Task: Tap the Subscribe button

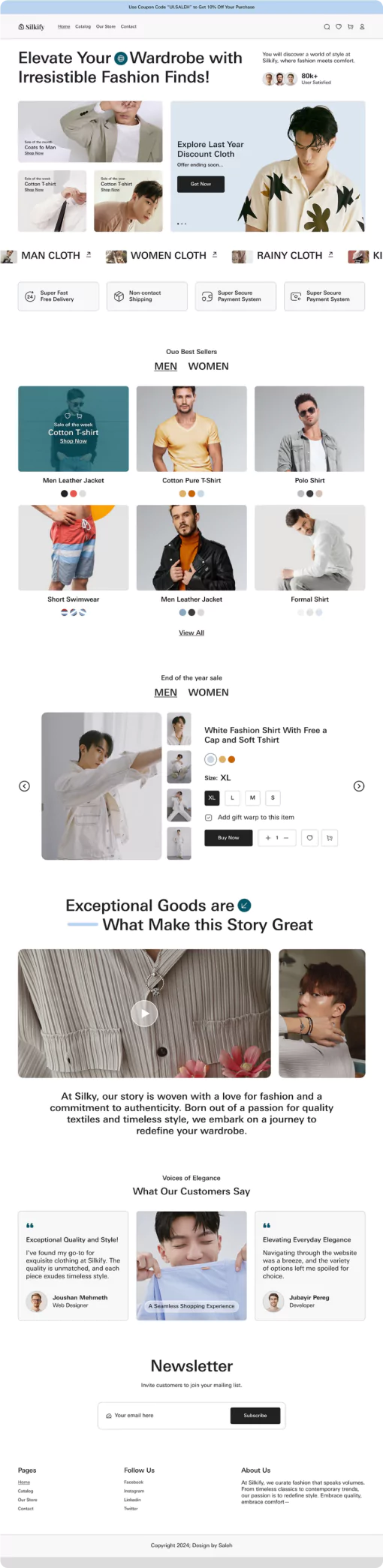Action: (255, 1415)
